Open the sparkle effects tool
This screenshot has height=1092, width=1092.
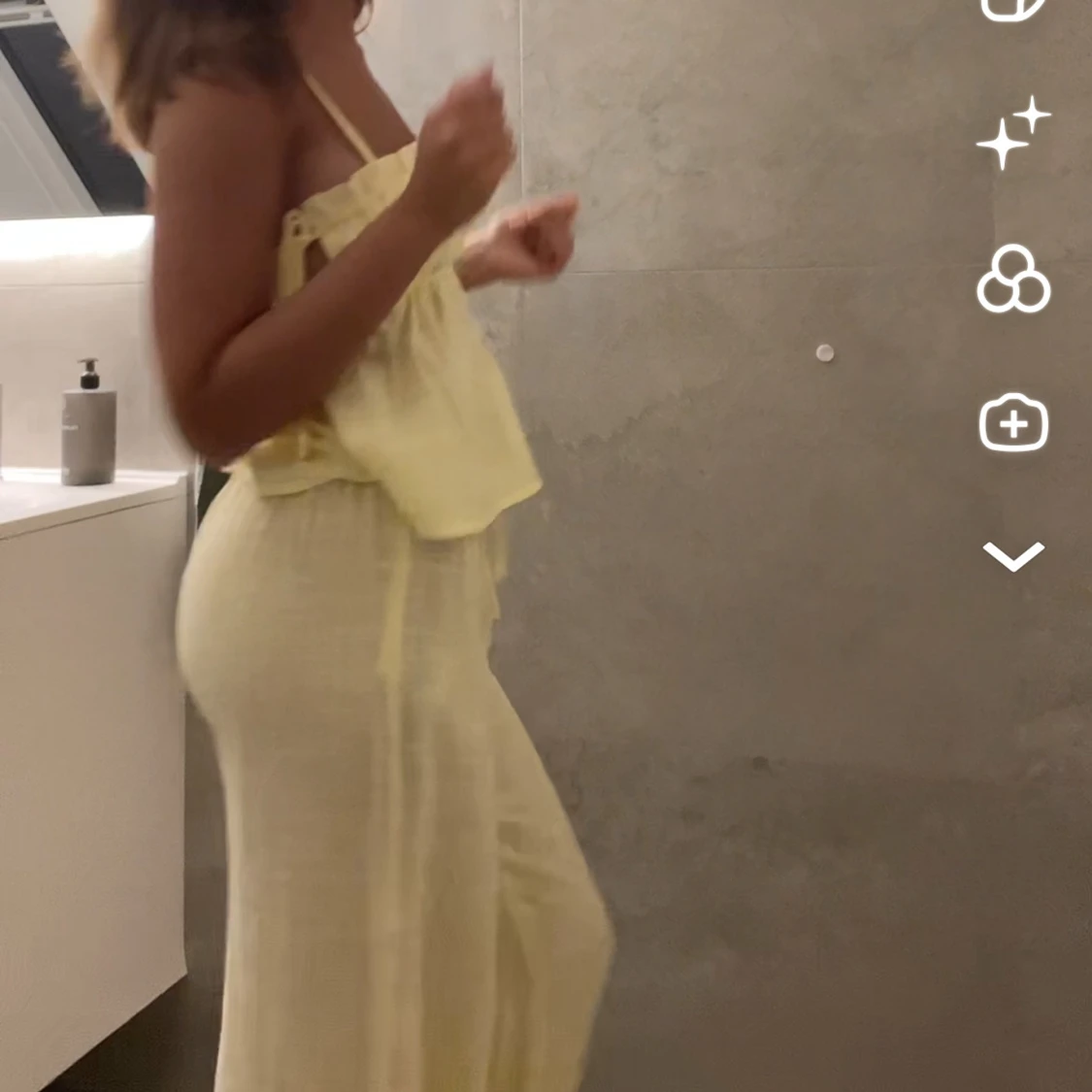(x=1013, y=133)
